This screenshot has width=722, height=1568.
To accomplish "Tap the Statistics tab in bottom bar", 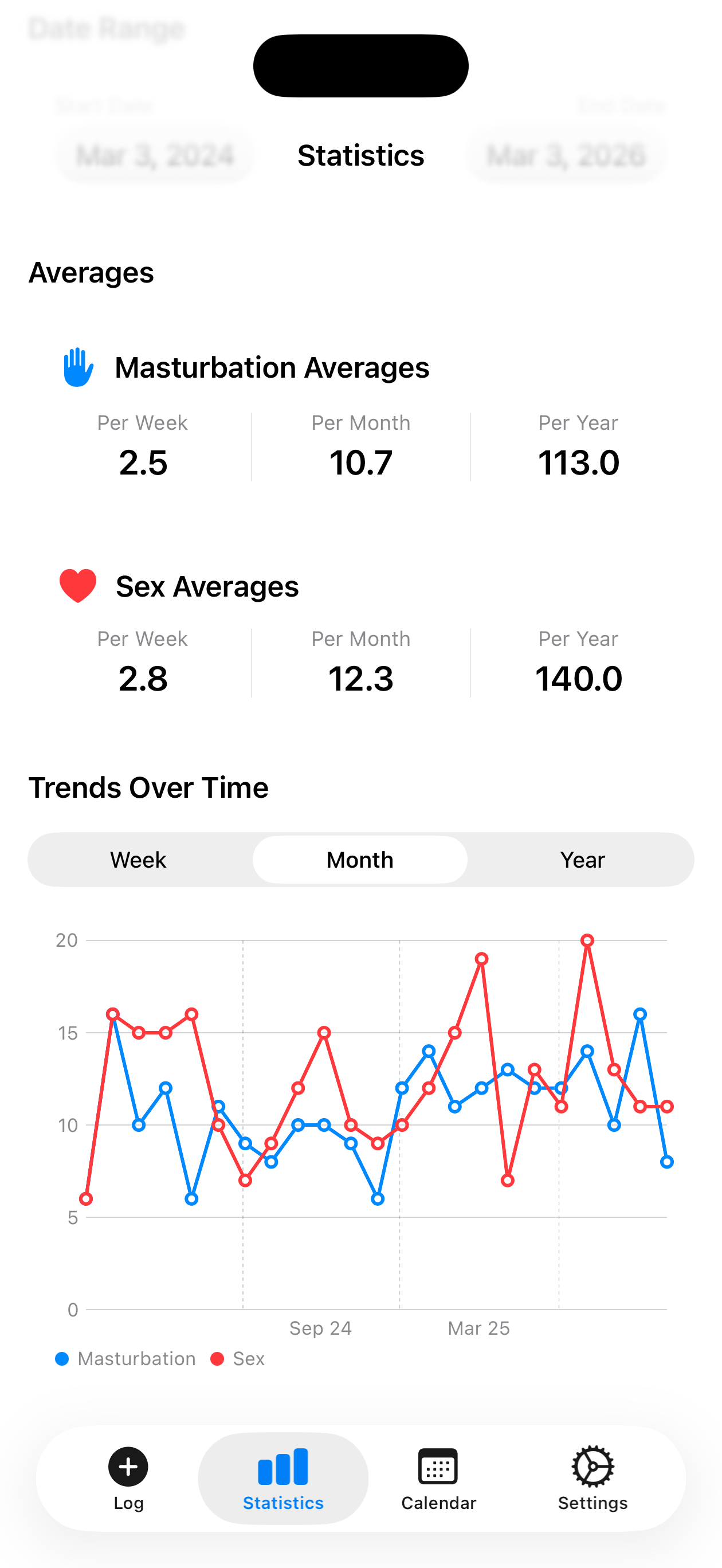I will pyautogui.click(x=283, y=1479).
